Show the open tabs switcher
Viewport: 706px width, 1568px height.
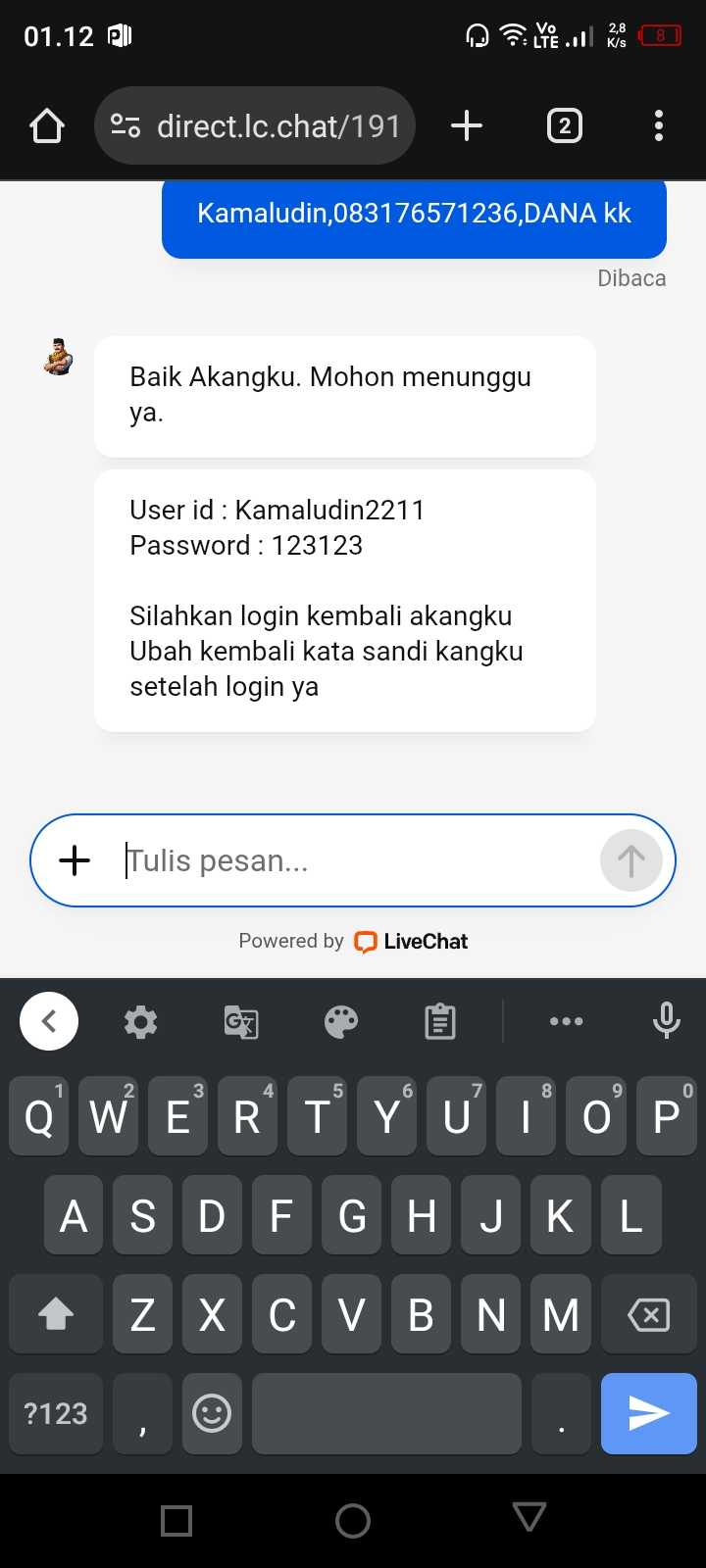(x=564, y=125)
